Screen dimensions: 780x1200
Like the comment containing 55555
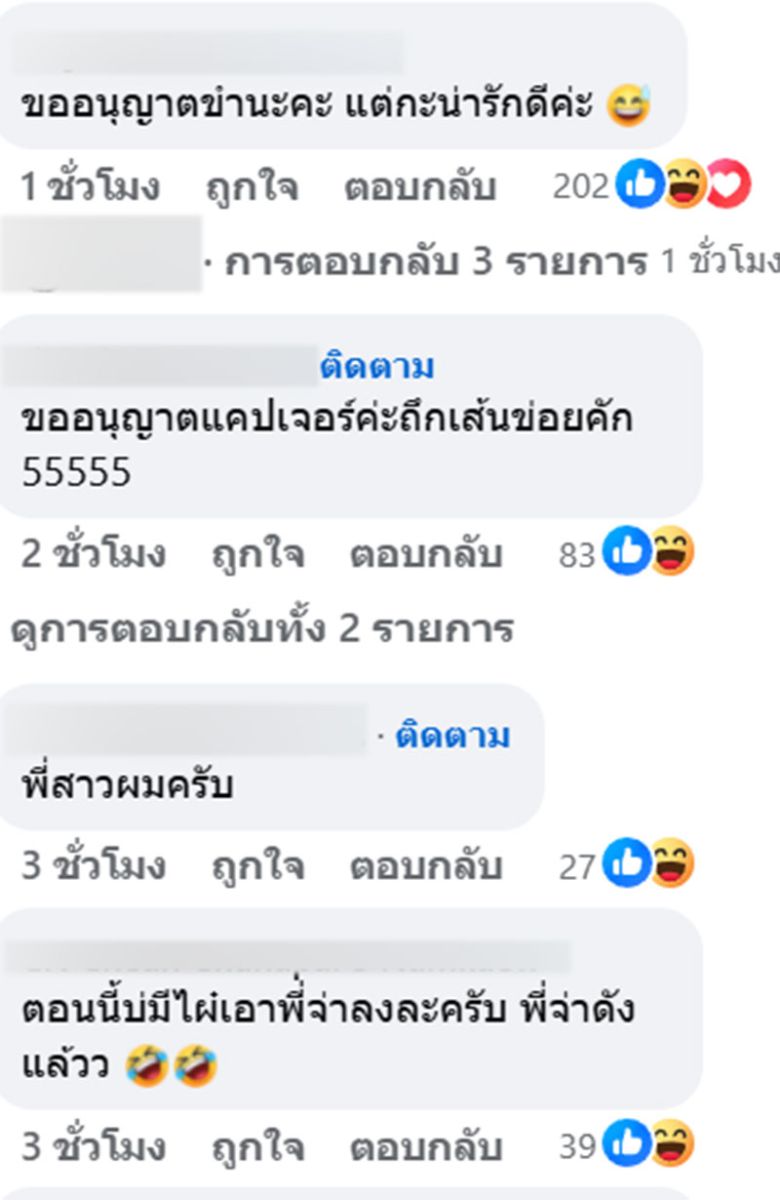click(x=257, y=554)
